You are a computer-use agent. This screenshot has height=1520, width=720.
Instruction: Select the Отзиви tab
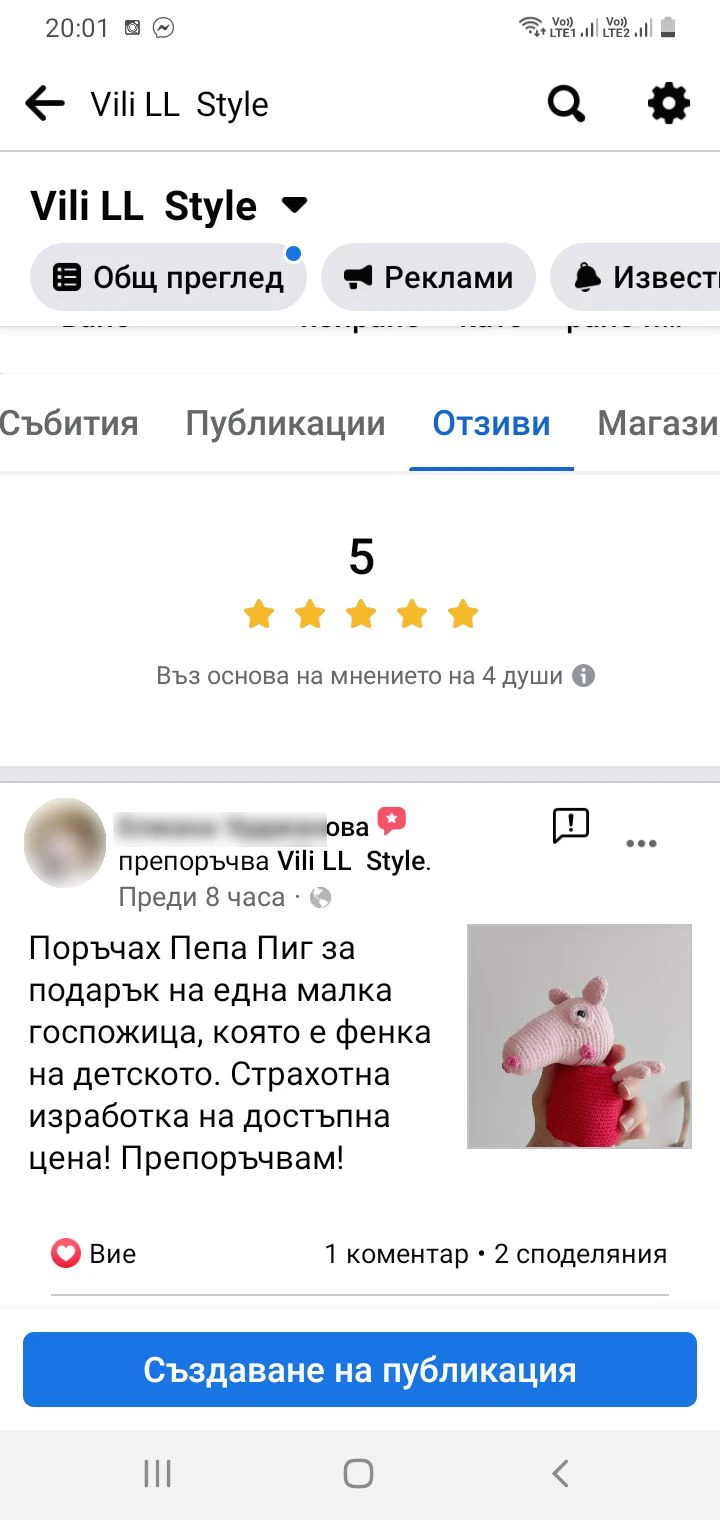coord(491,424)
